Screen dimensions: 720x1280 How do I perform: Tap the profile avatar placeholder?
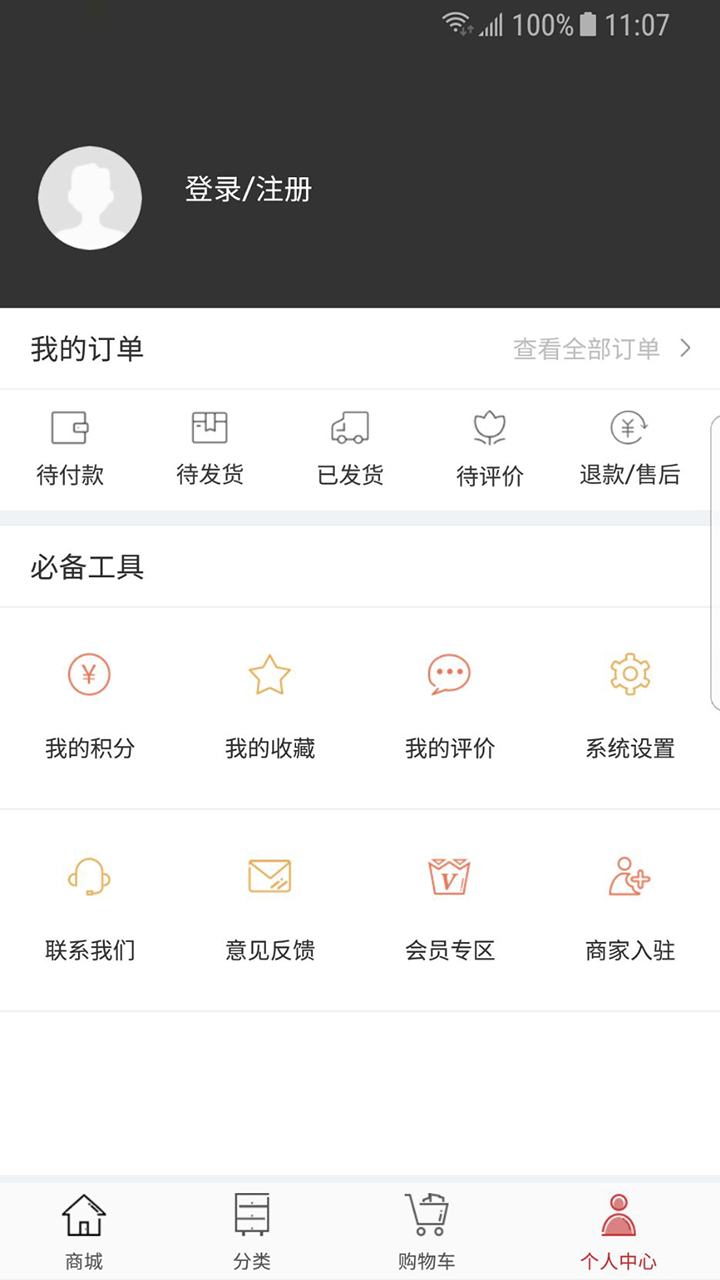(x=90, y=198)
